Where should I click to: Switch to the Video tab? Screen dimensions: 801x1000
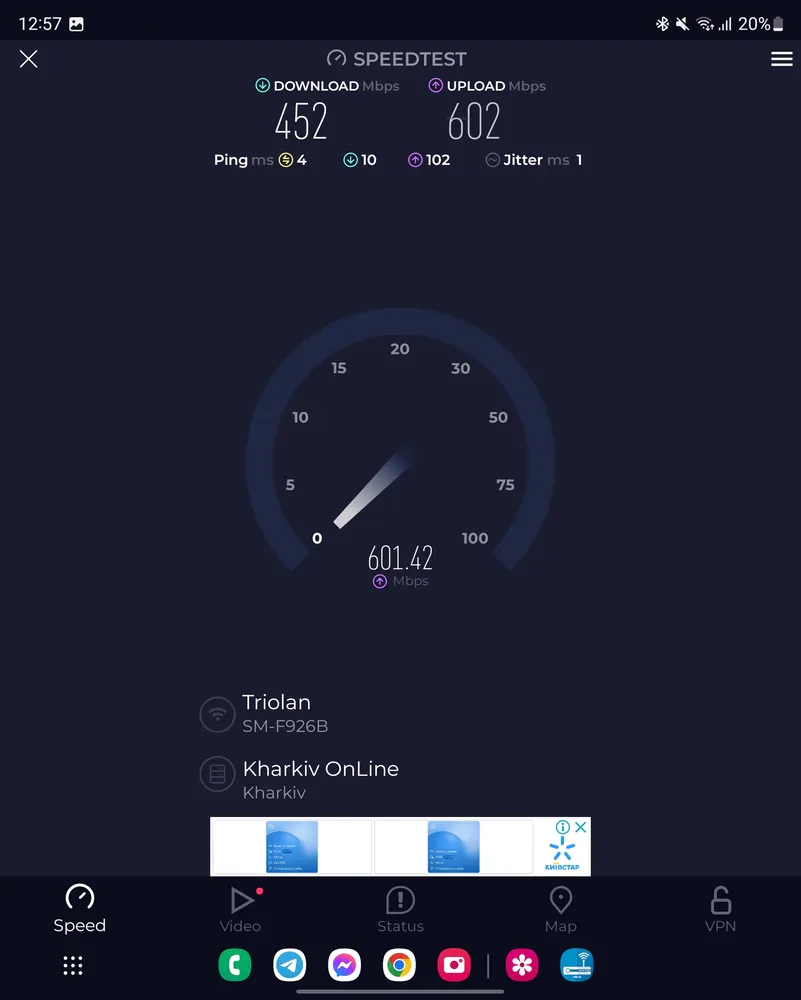coord(240,909)
